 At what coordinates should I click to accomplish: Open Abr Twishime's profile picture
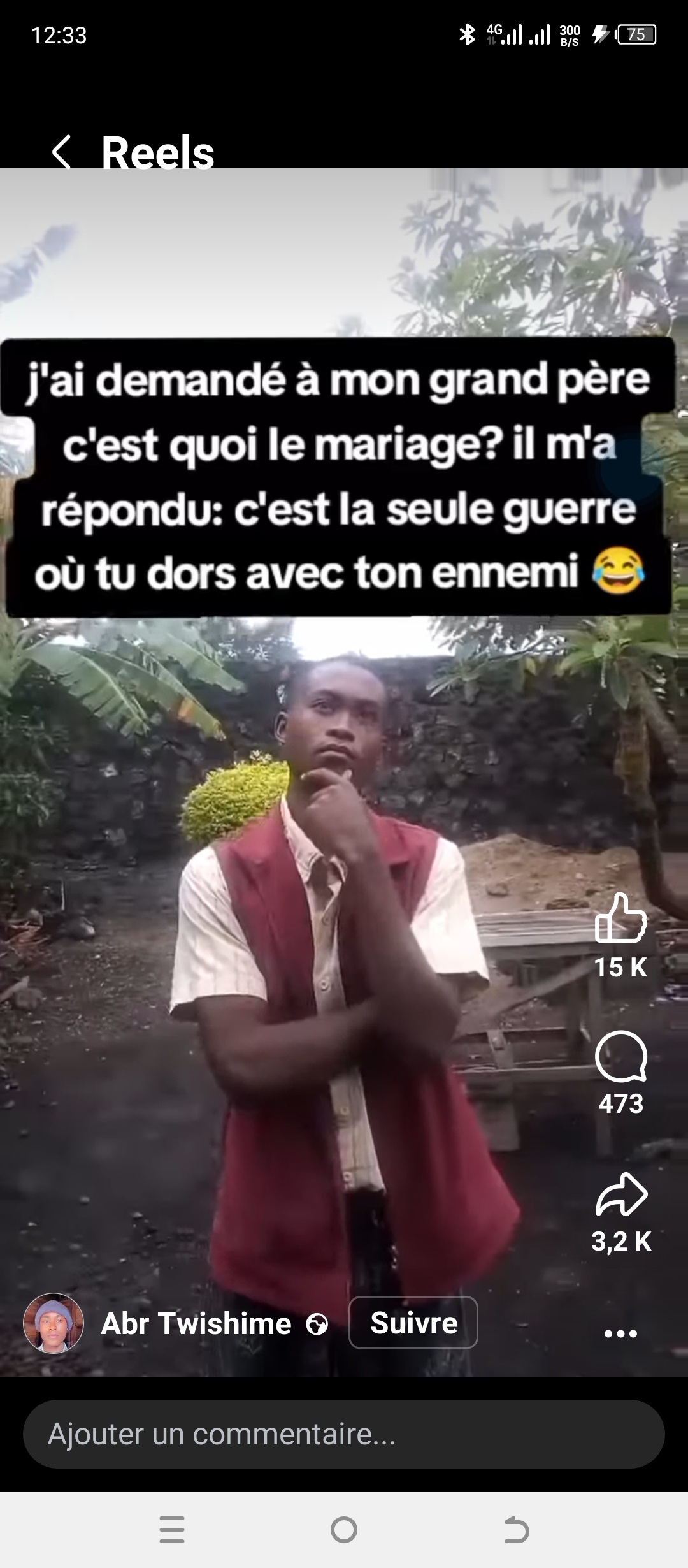point(54,1323)
